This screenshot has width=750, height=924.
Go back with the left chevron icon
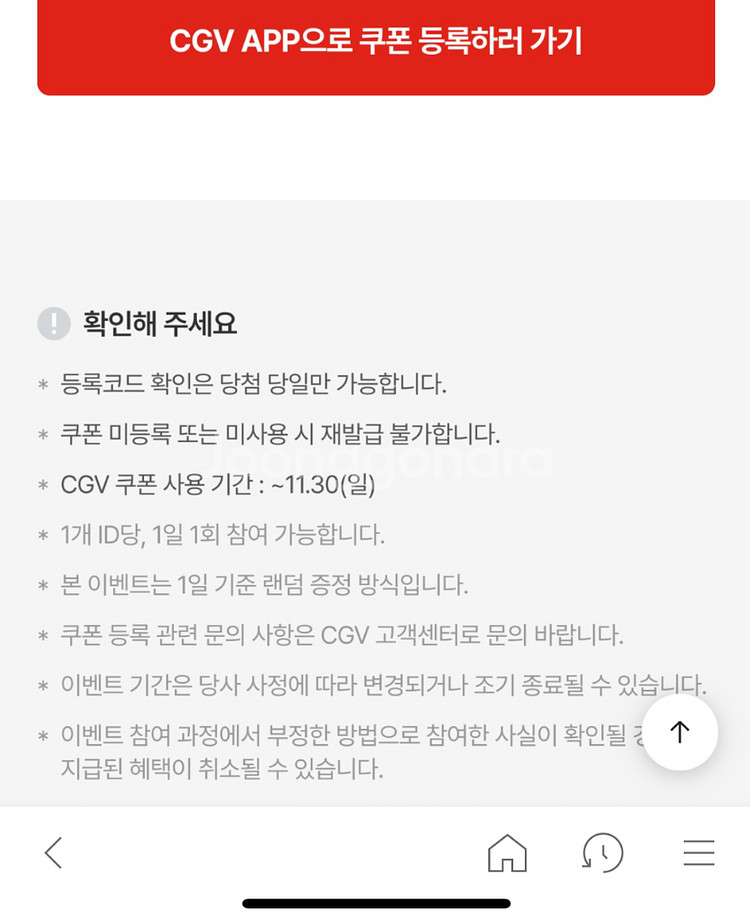point(52,853)
